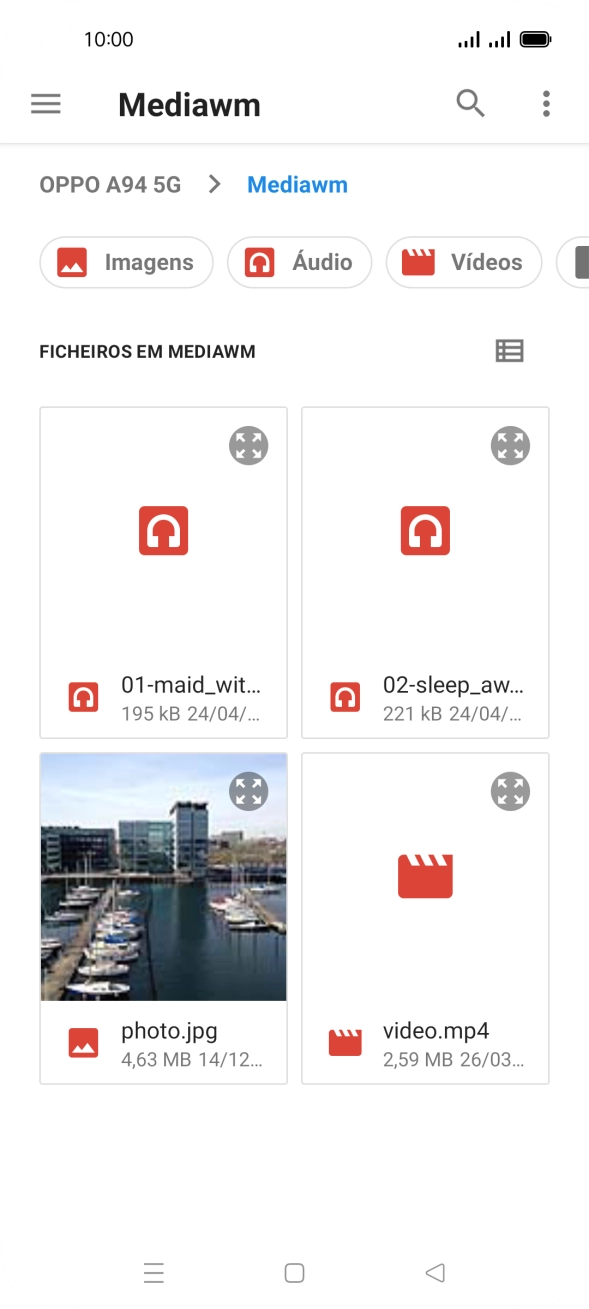Go back using the system back button
Viewport: 589px width, 1309px height.
pos(435,1273)
